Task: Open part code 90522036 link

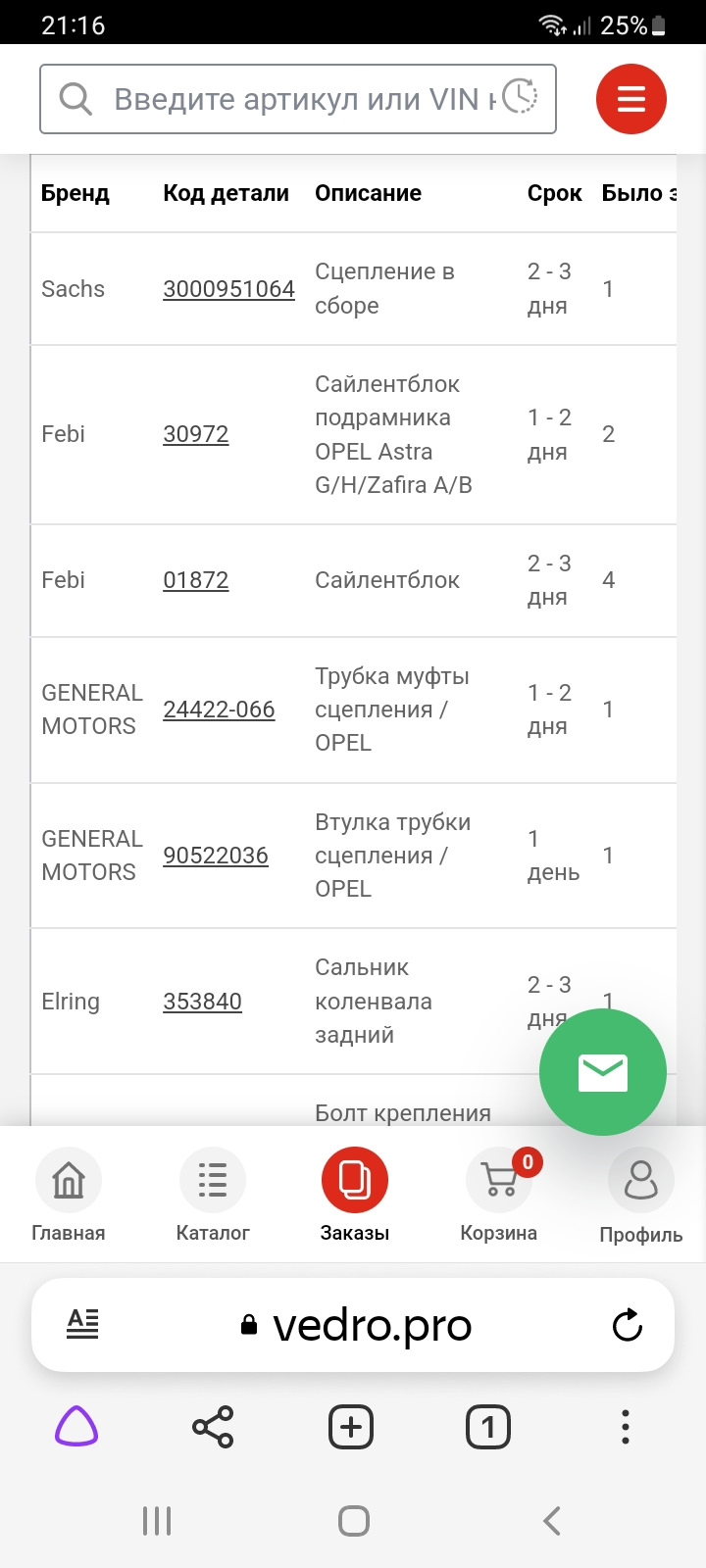Action: click(216, 856)
